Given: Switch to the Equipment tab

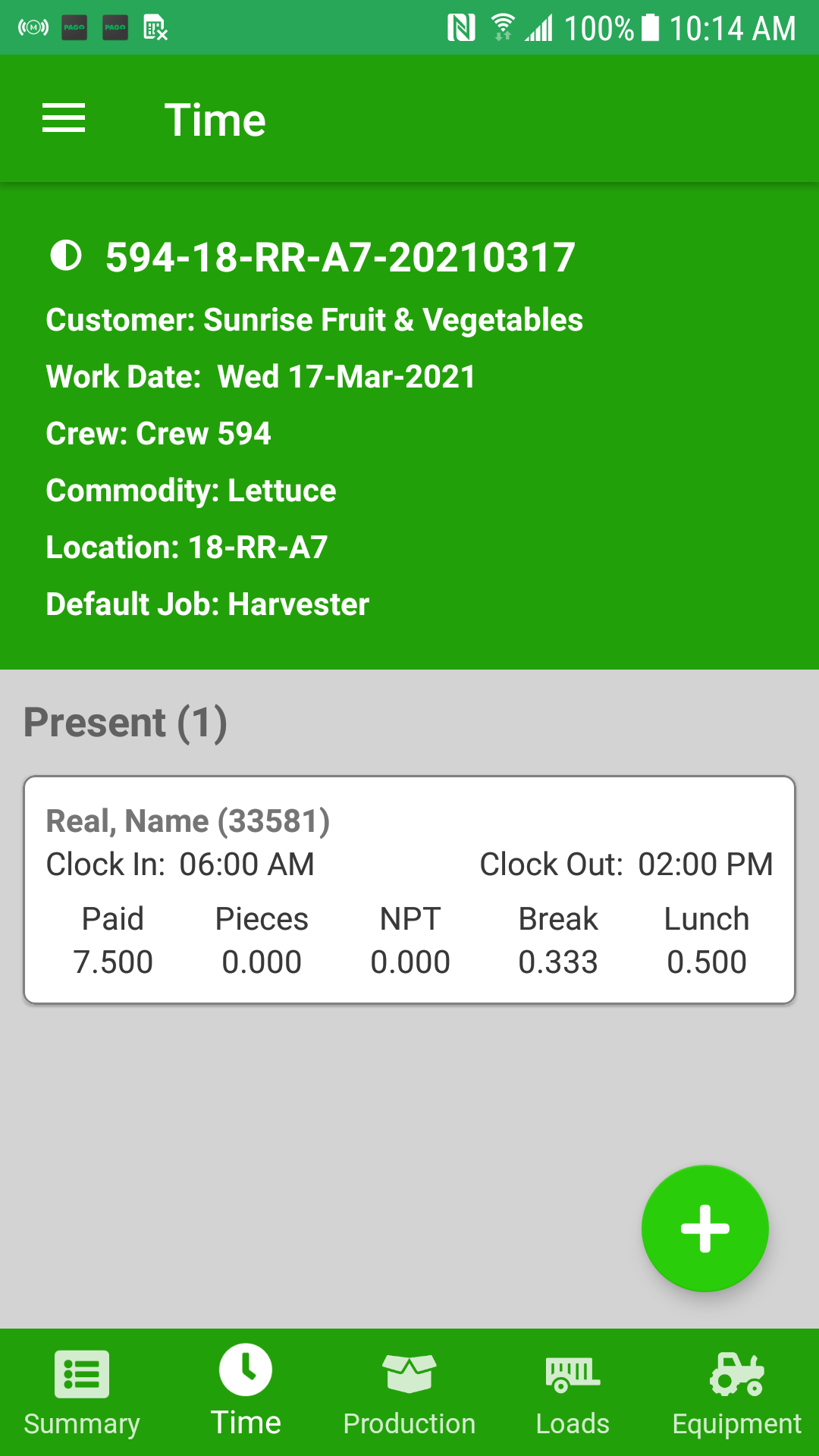Looking at the screenshot, I should tap(736, 1392).
